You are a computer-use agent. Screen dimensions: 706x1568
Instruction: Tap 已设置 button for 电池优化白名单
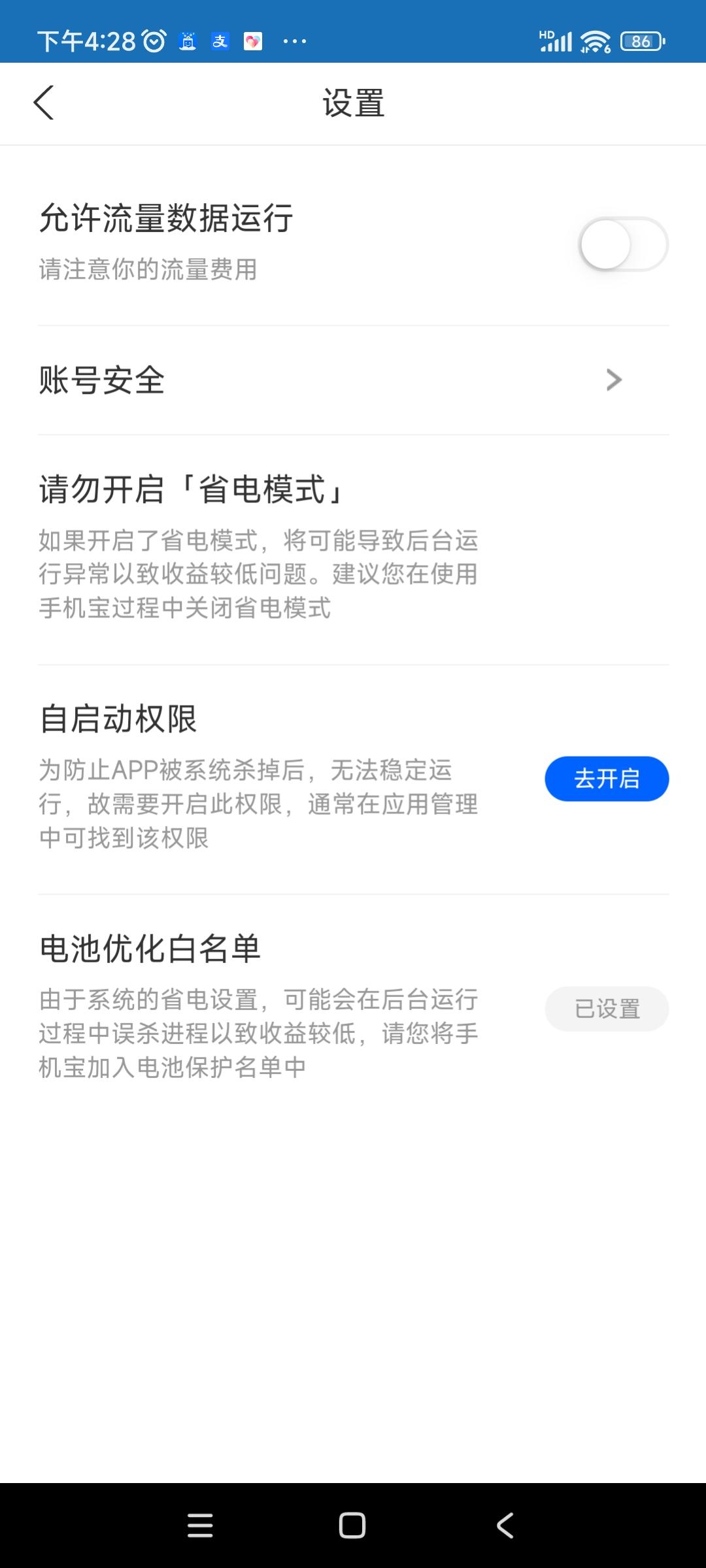607,1009
